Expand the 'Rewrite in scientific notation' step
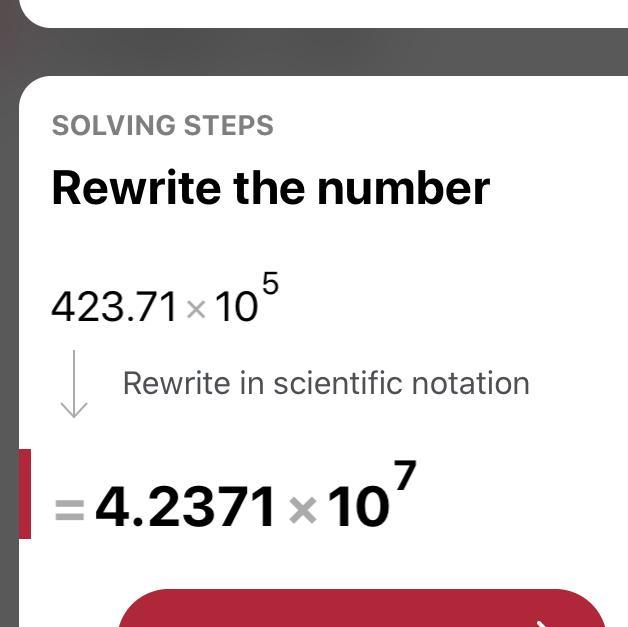 point(325,383)
